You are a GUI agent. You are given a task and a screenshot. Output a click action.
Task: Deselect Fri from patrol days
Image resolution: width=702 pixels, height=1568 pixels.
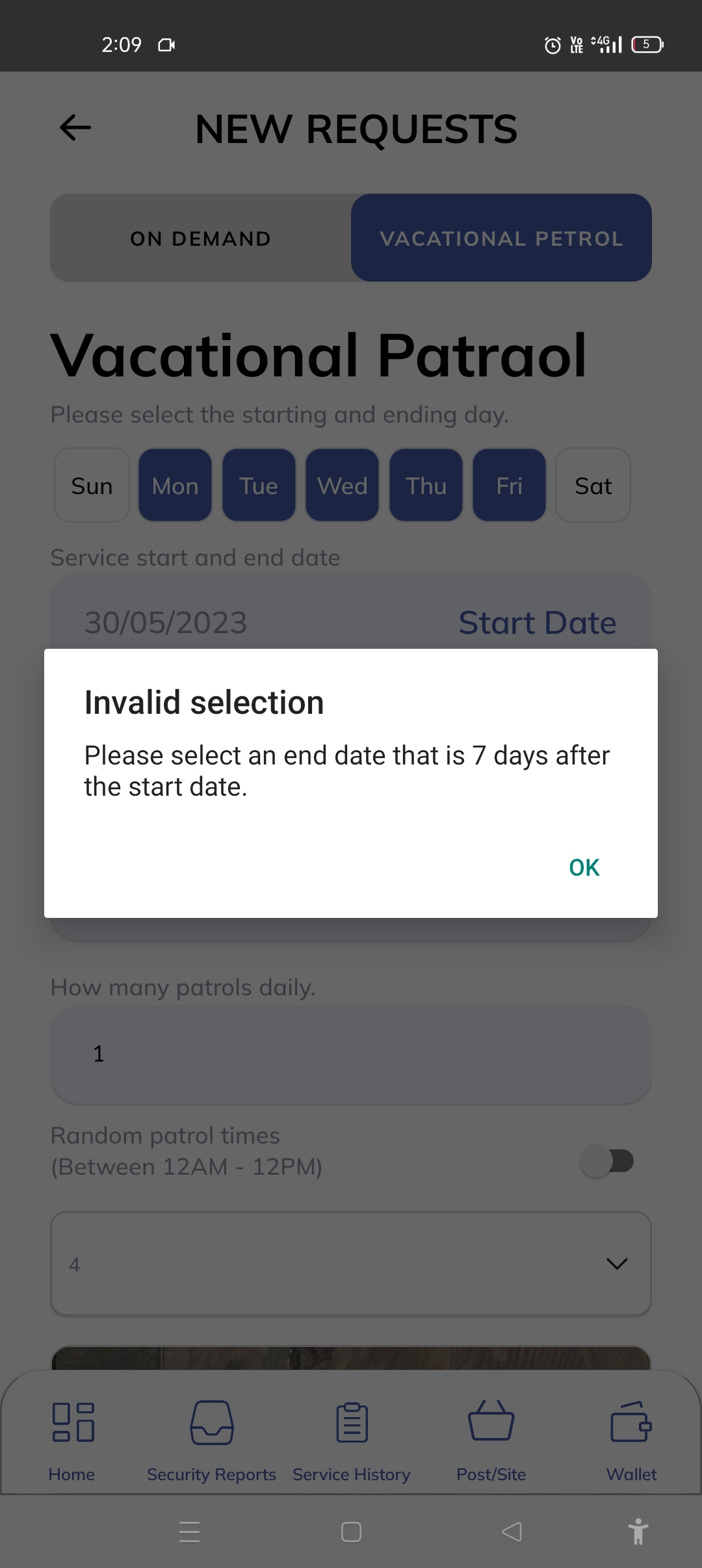click(509, 486)
